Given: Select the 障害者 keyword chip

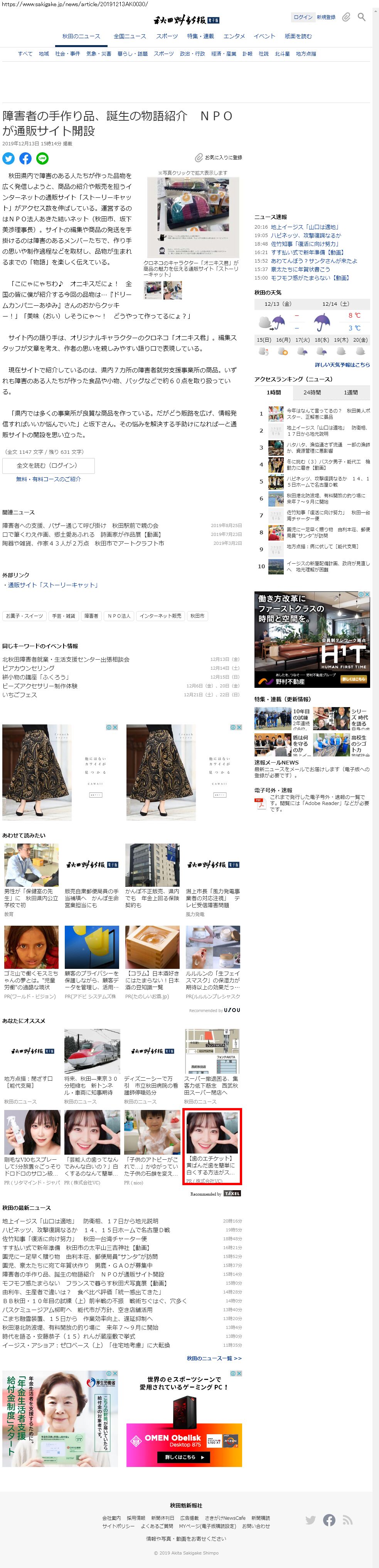Looking at the screenshot, I should click(91, 616).
